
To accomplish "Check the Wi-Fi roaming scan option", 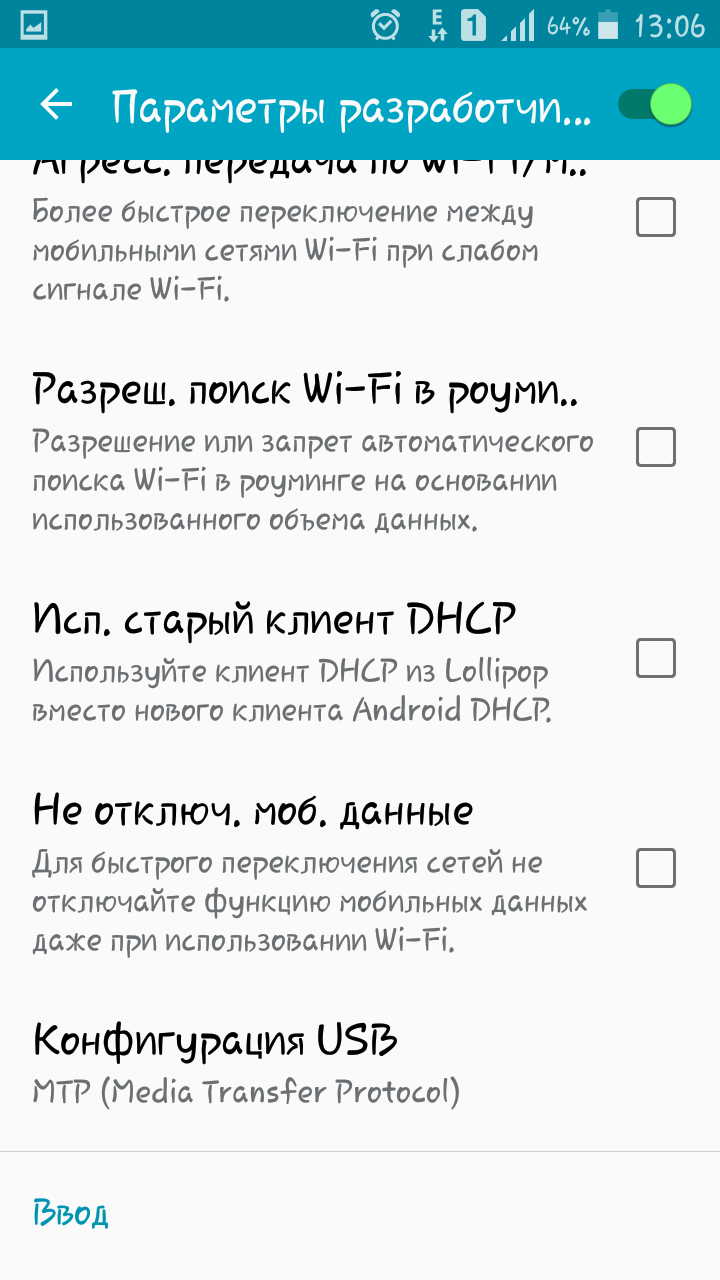I will [x=656, y=447].
